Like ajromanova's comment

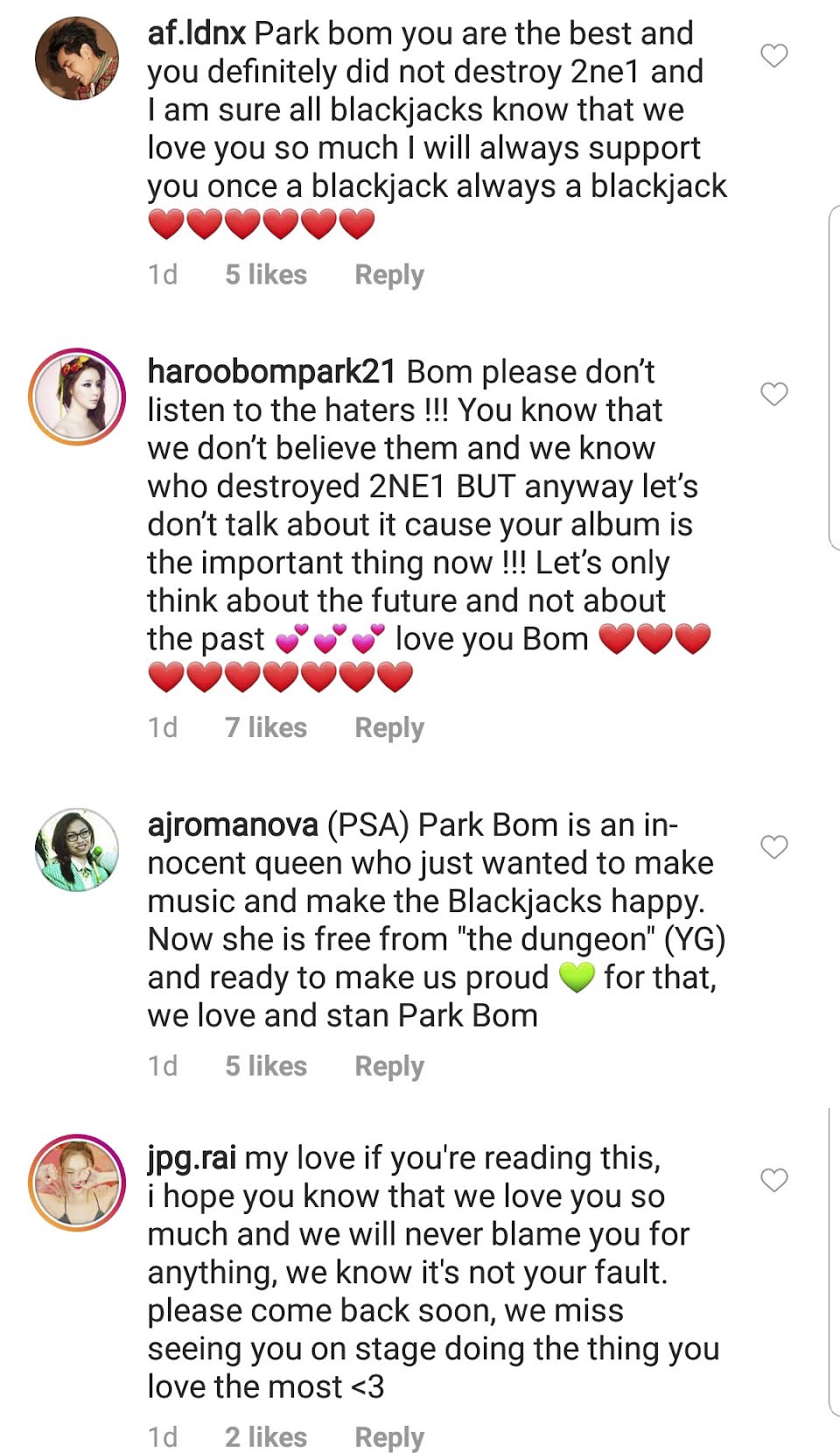point(773,847)
